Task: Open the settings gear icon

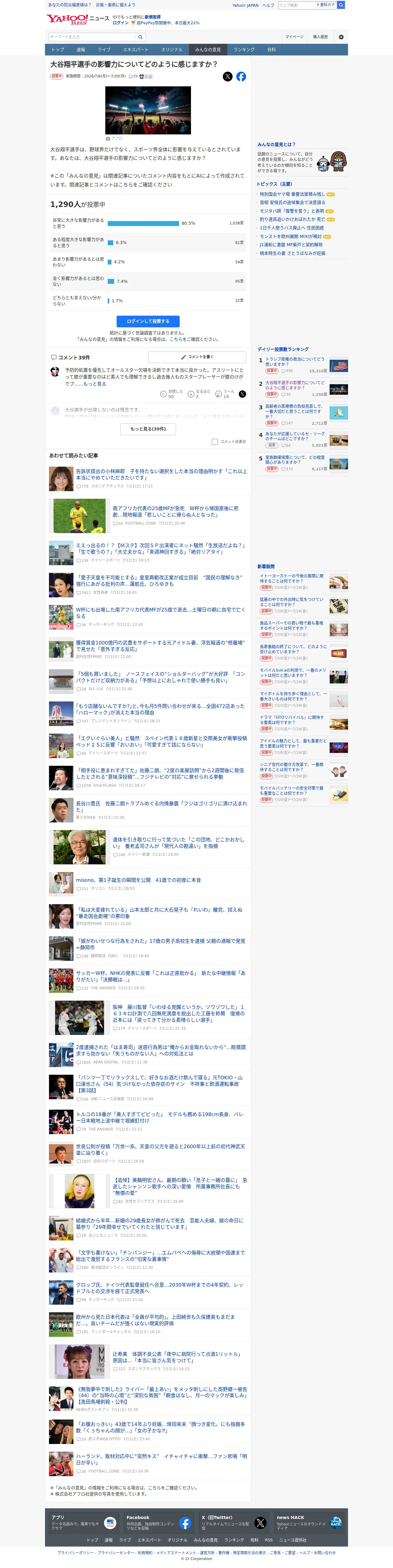Action: pyautogui.click(x=341, y=37)
